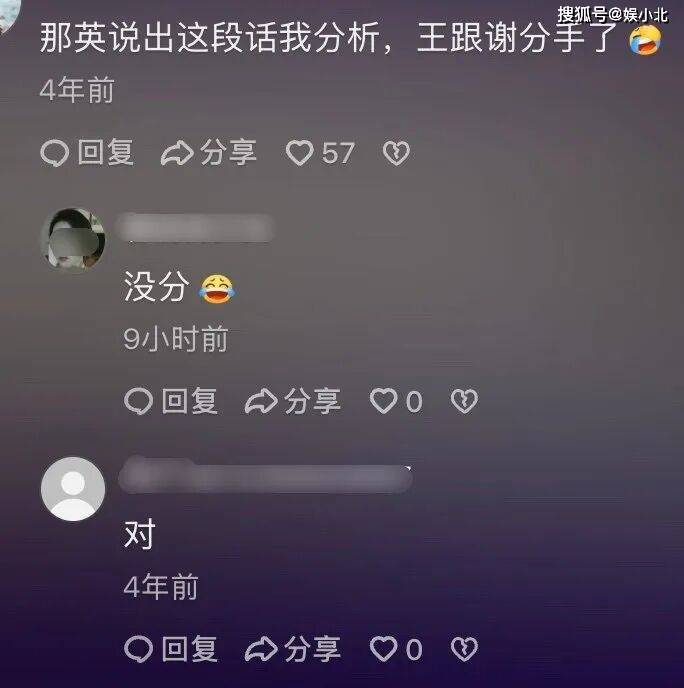Share the comment about 那英
This screenshot has width=684, height=688.
click(x=208, y=153)
